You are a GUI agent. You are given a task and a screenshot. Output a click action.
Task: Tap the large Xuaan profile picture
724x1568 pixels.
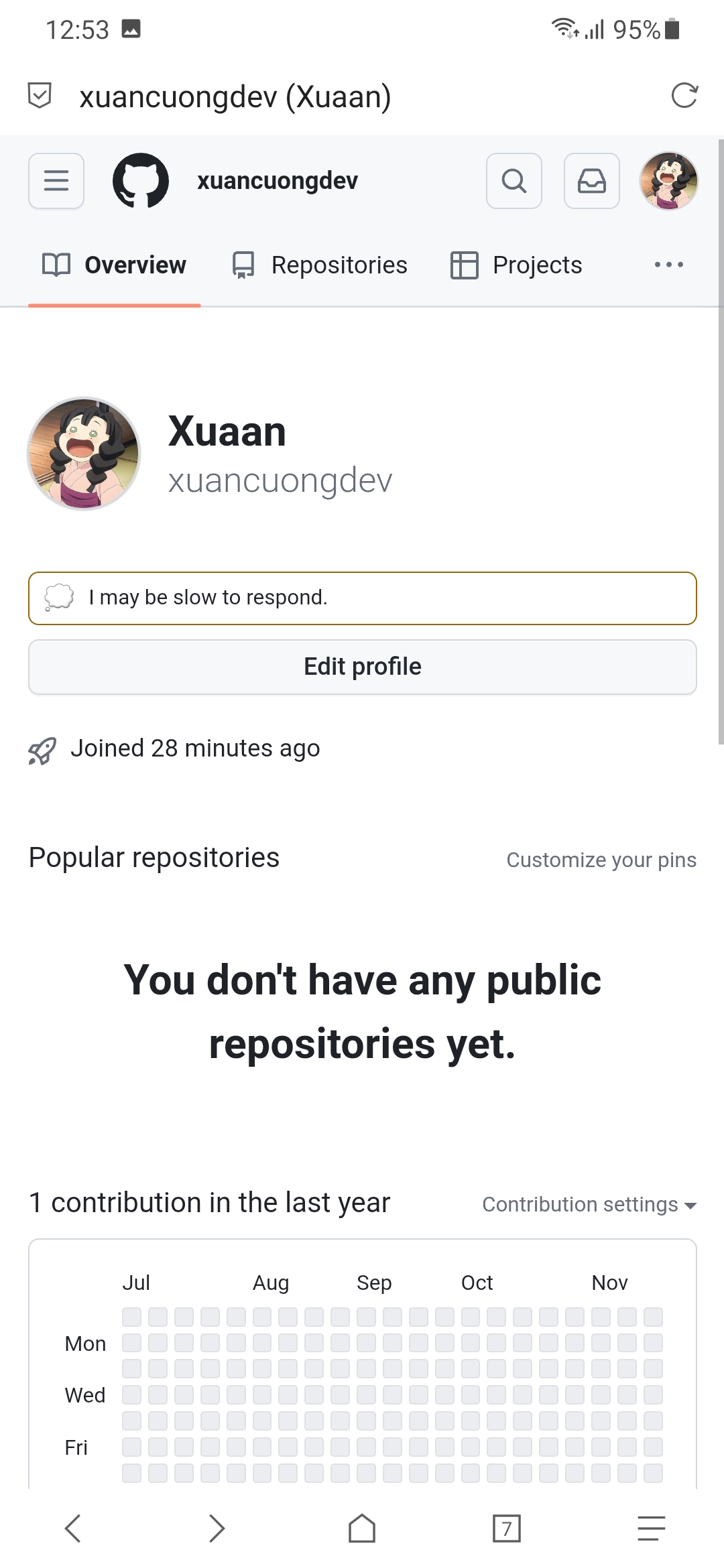(84, 454)
